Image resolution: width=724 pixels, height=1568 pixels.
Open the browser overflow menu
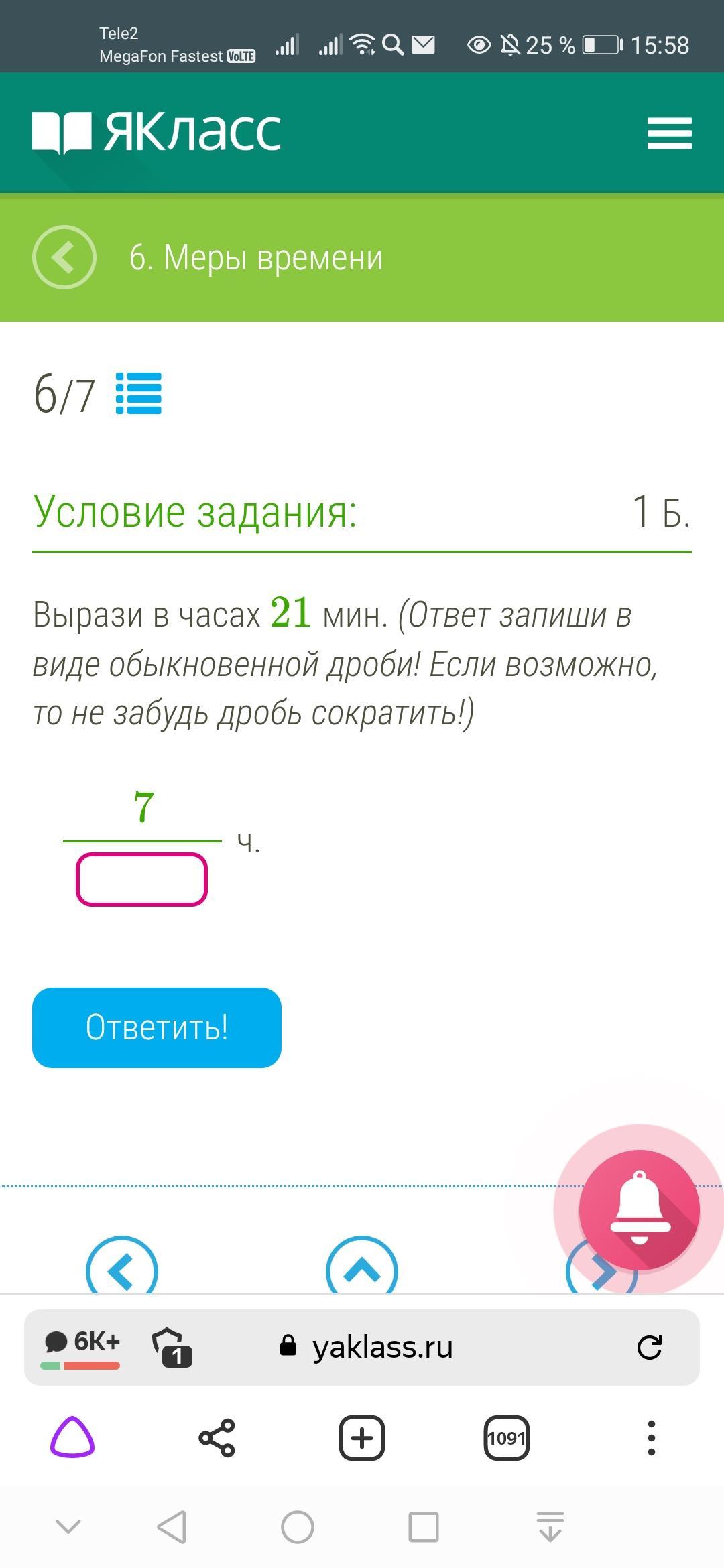[651, 1437]
